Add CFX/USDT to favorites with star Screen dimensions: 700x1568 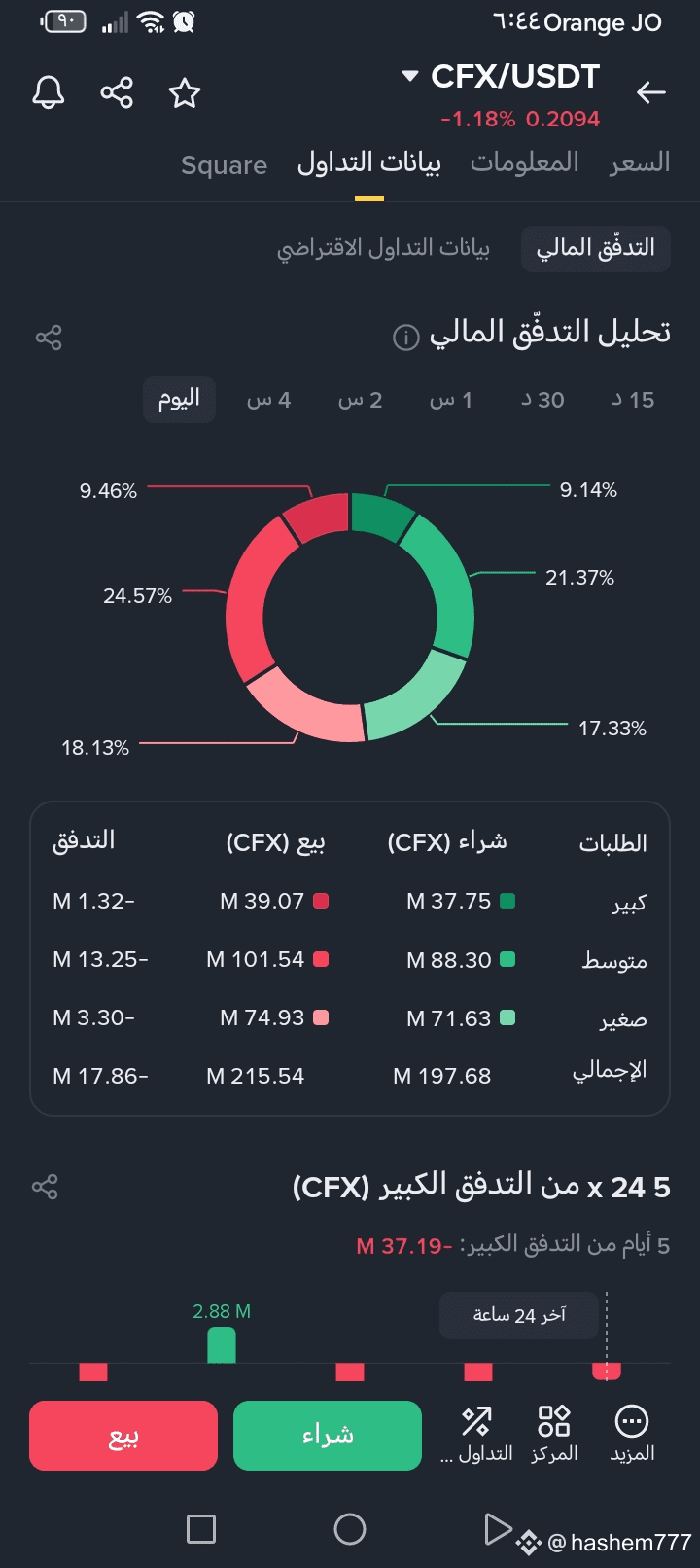coord(185,93)
